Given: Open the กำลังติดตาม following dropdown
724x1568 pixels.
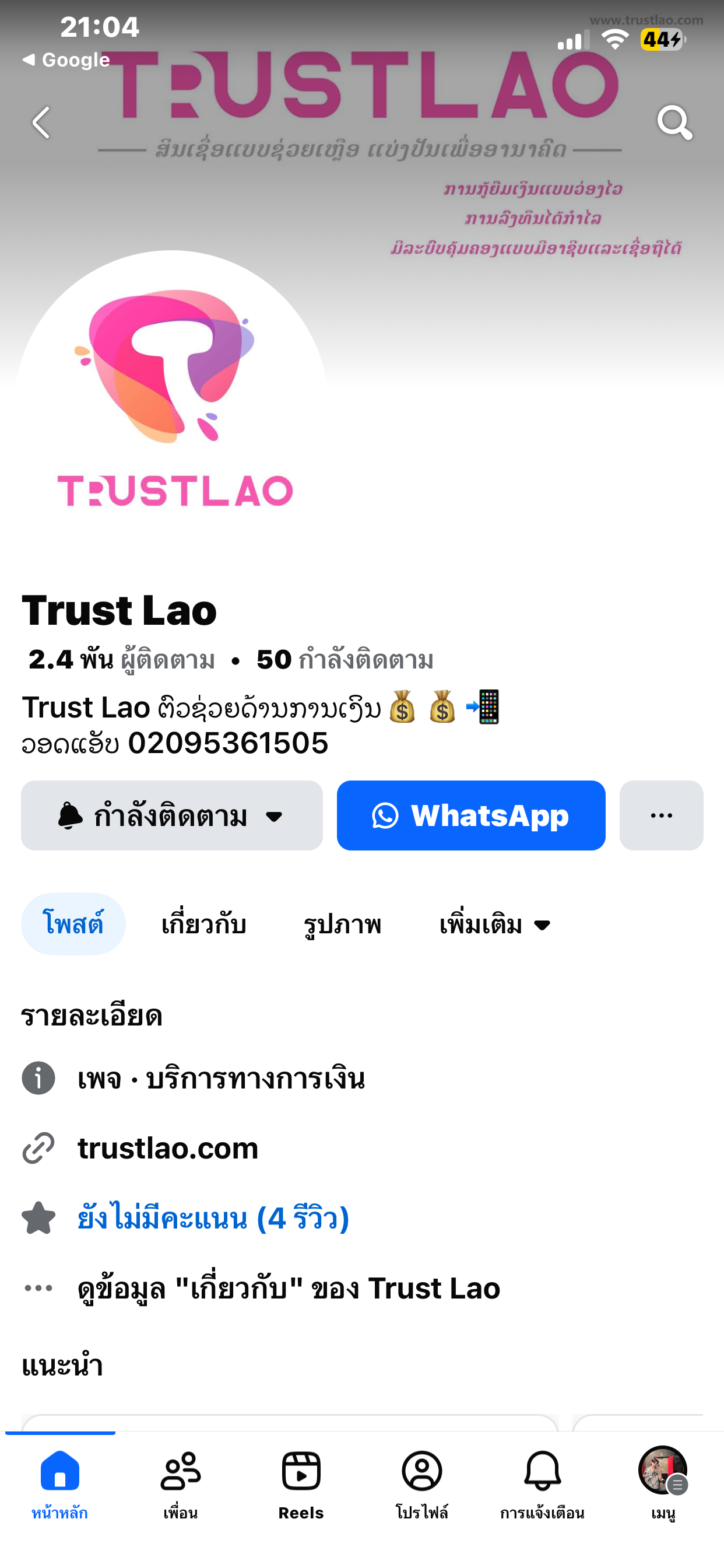Looking at the screenshot, I should [171, 815].
